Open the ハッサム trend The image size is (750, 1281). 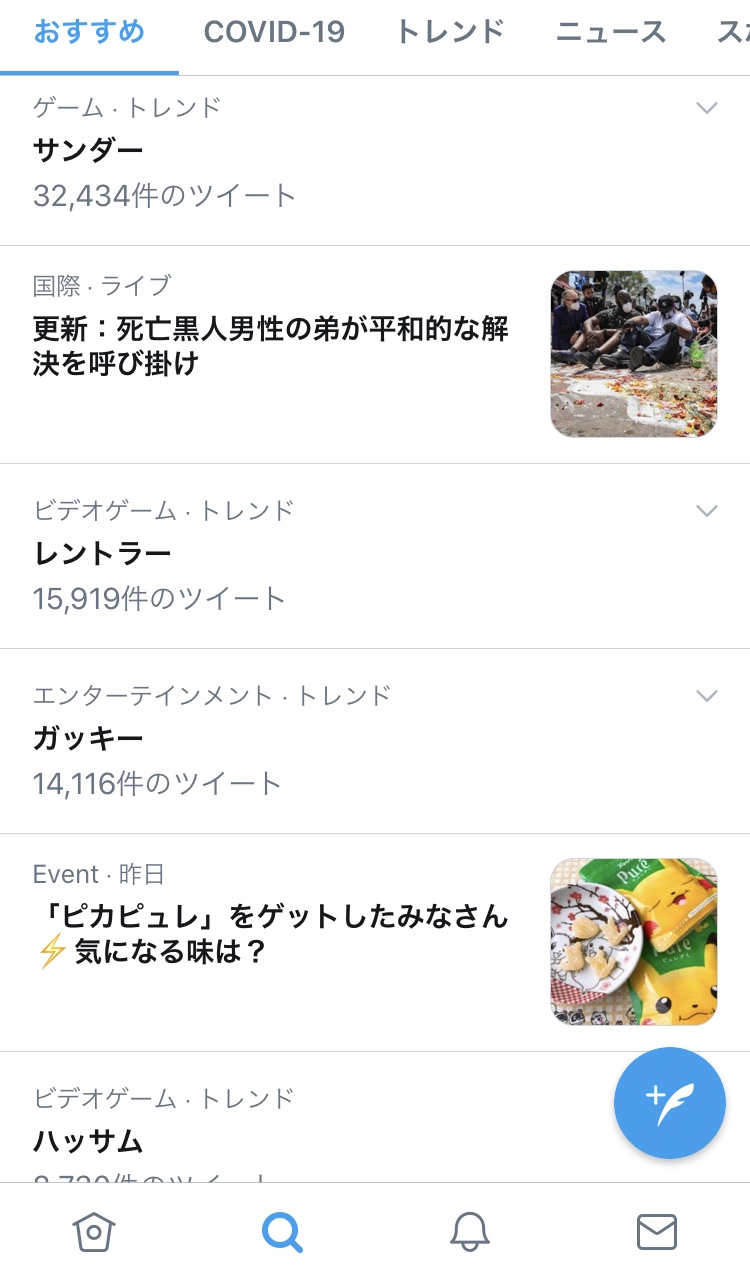tap(89, 1141)
